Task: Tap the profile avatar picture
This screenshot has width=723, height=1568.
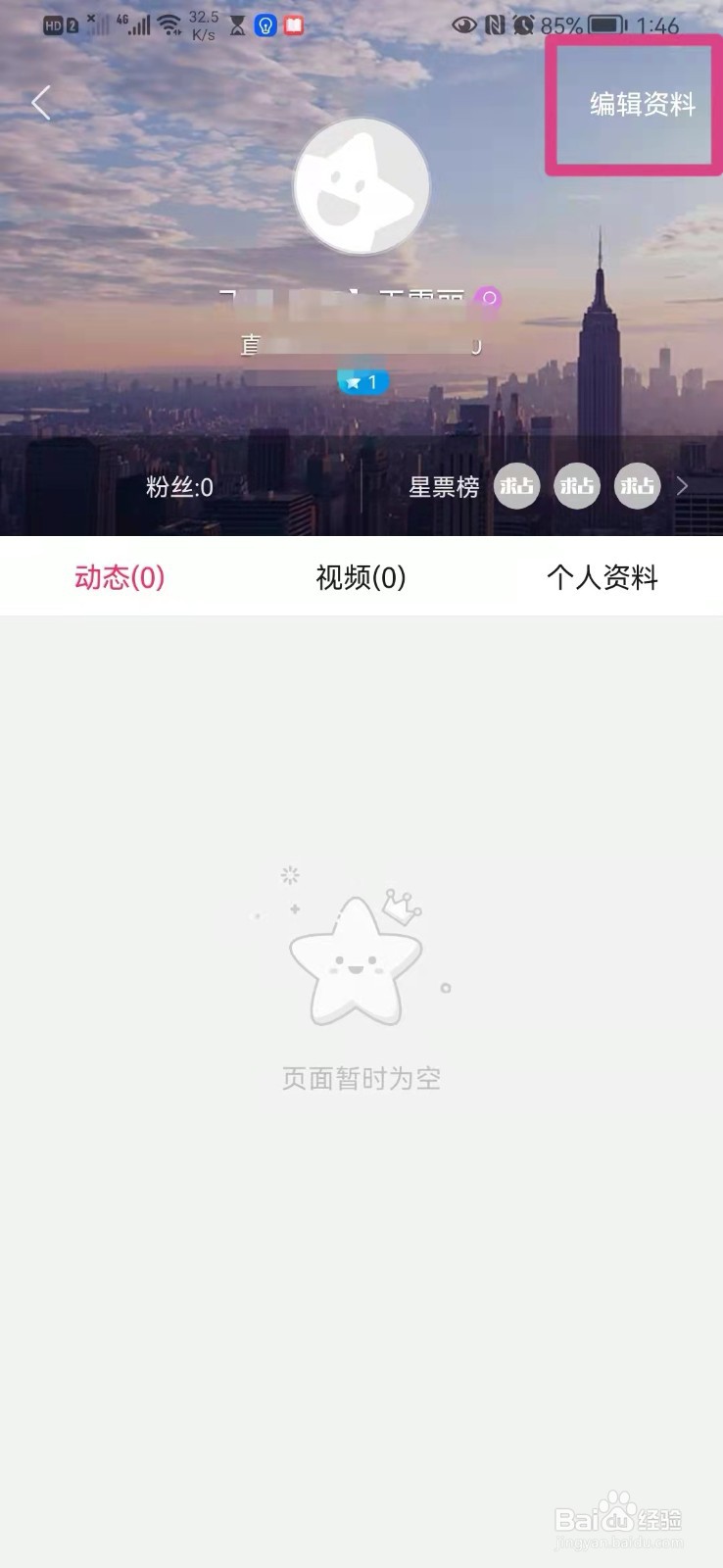Action: pyautogui.click(x=361, y=186)
